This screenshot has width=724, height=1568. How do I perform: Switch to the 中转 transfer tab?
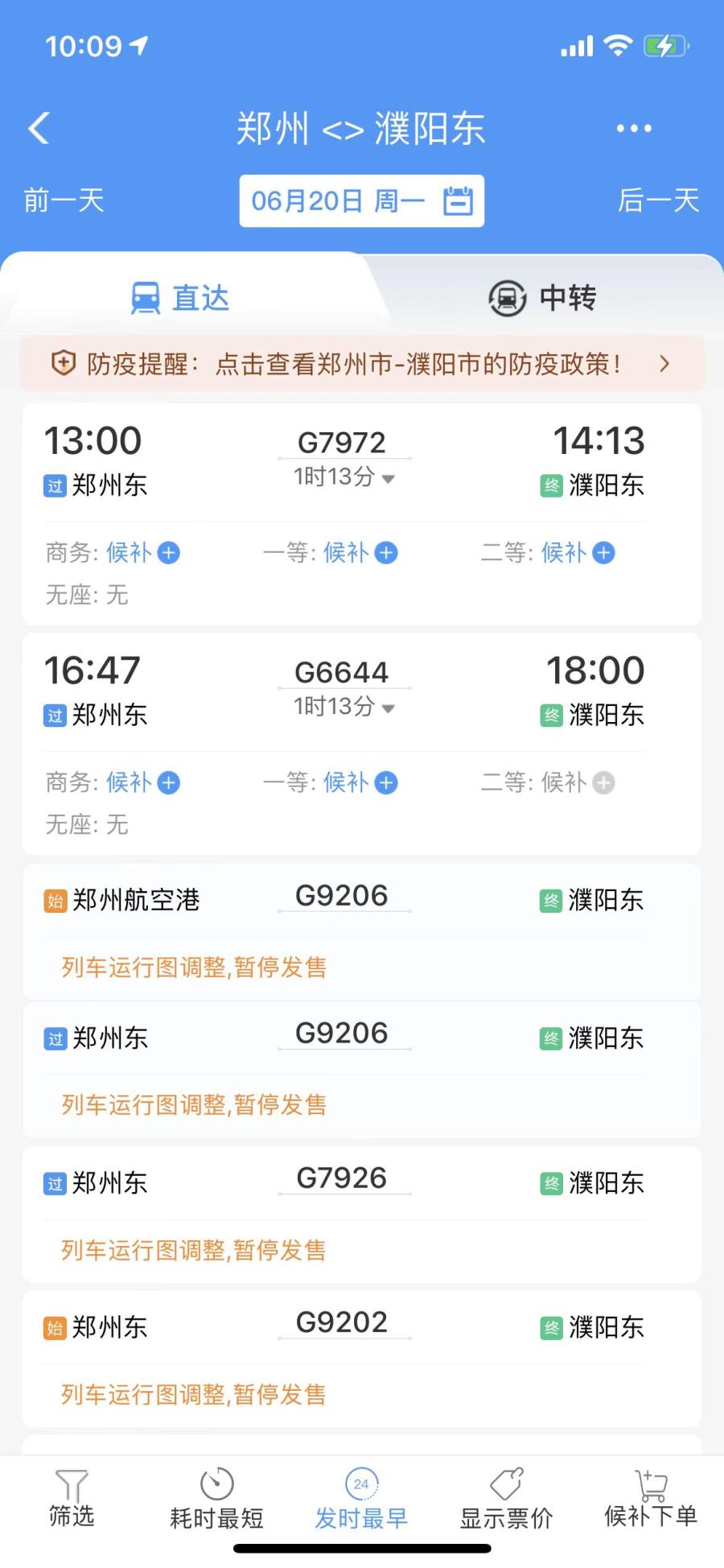click(543, 298)
